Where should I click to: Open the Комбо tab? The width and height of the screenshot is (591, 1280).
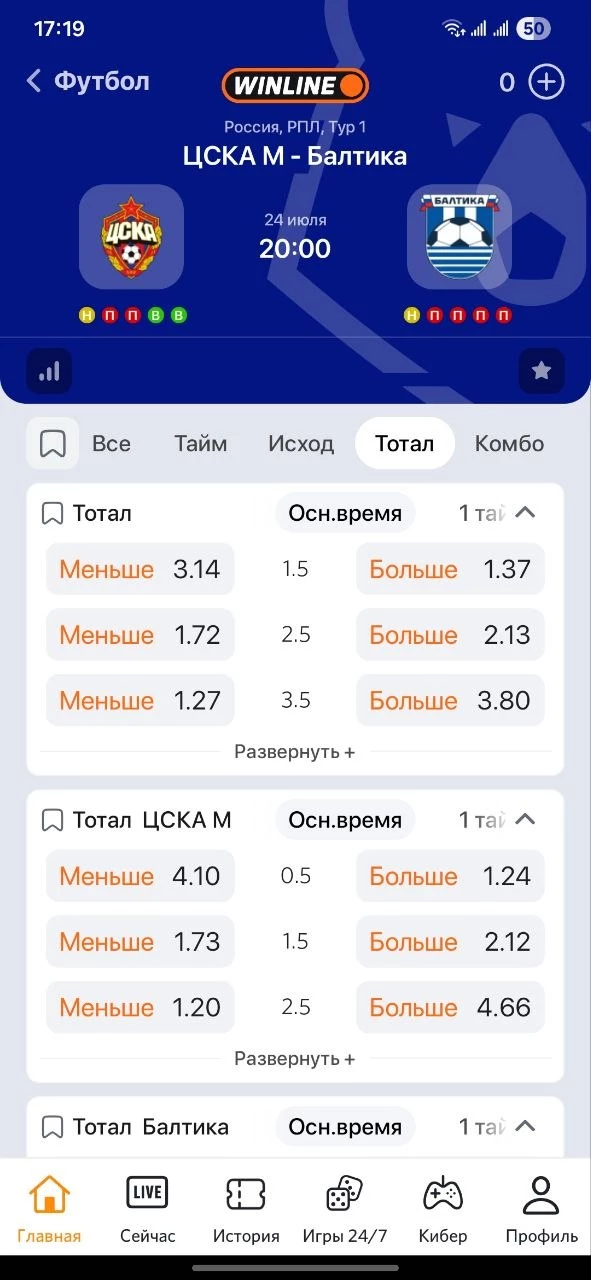pos(509,444)
